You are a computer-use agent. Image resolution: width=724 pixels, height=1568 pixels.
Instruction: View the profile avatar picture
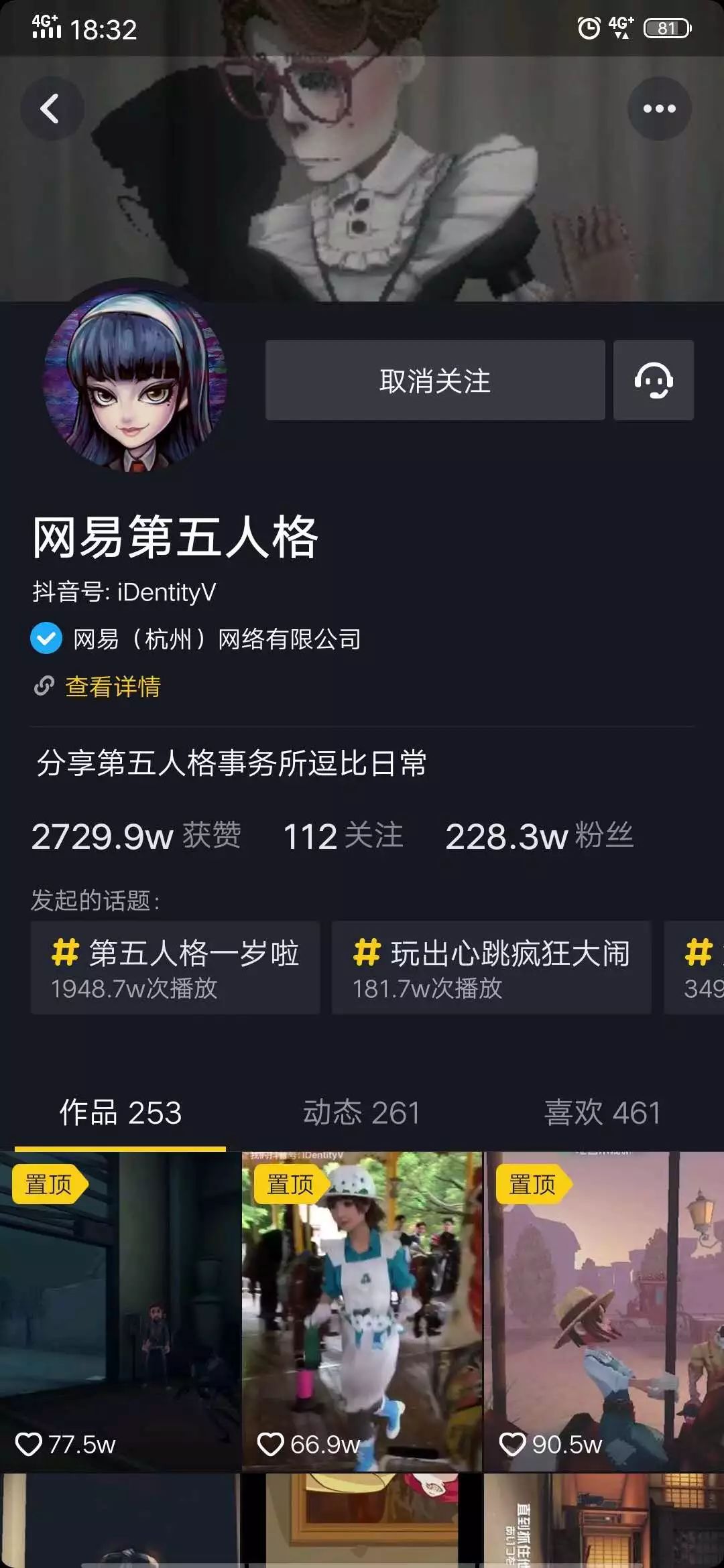135,381
